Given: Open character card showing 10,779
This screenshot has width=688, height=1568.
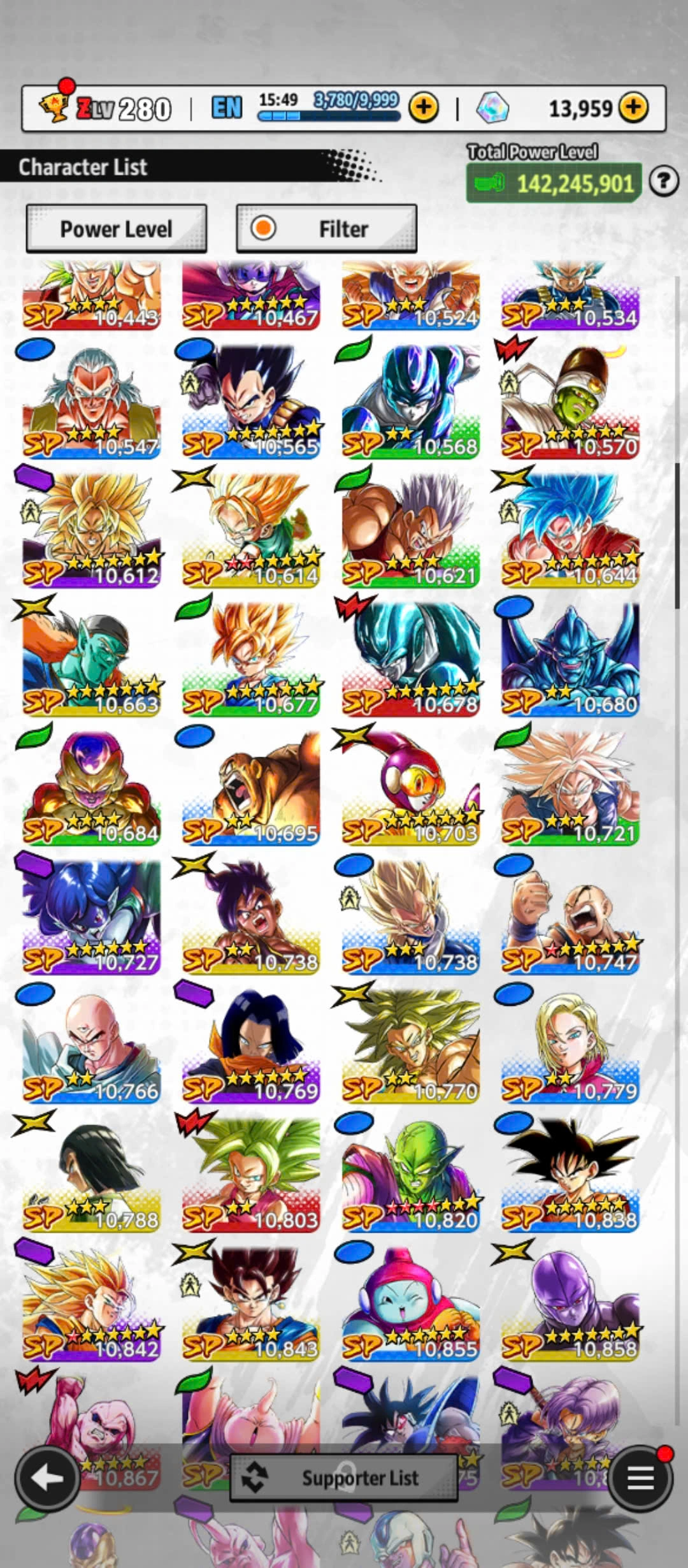Looking at the screenshot, I should 570,1044.
